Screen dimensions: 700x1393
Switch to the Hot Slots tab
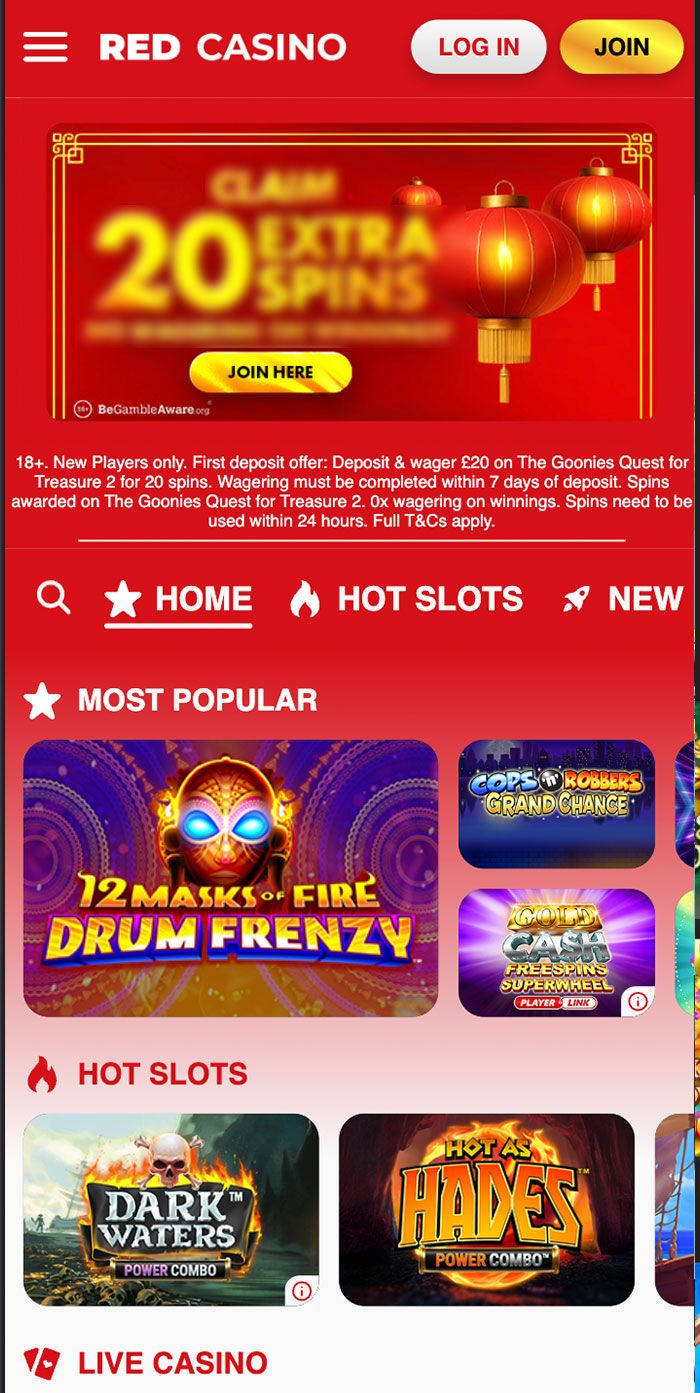[x=406, y=599]
